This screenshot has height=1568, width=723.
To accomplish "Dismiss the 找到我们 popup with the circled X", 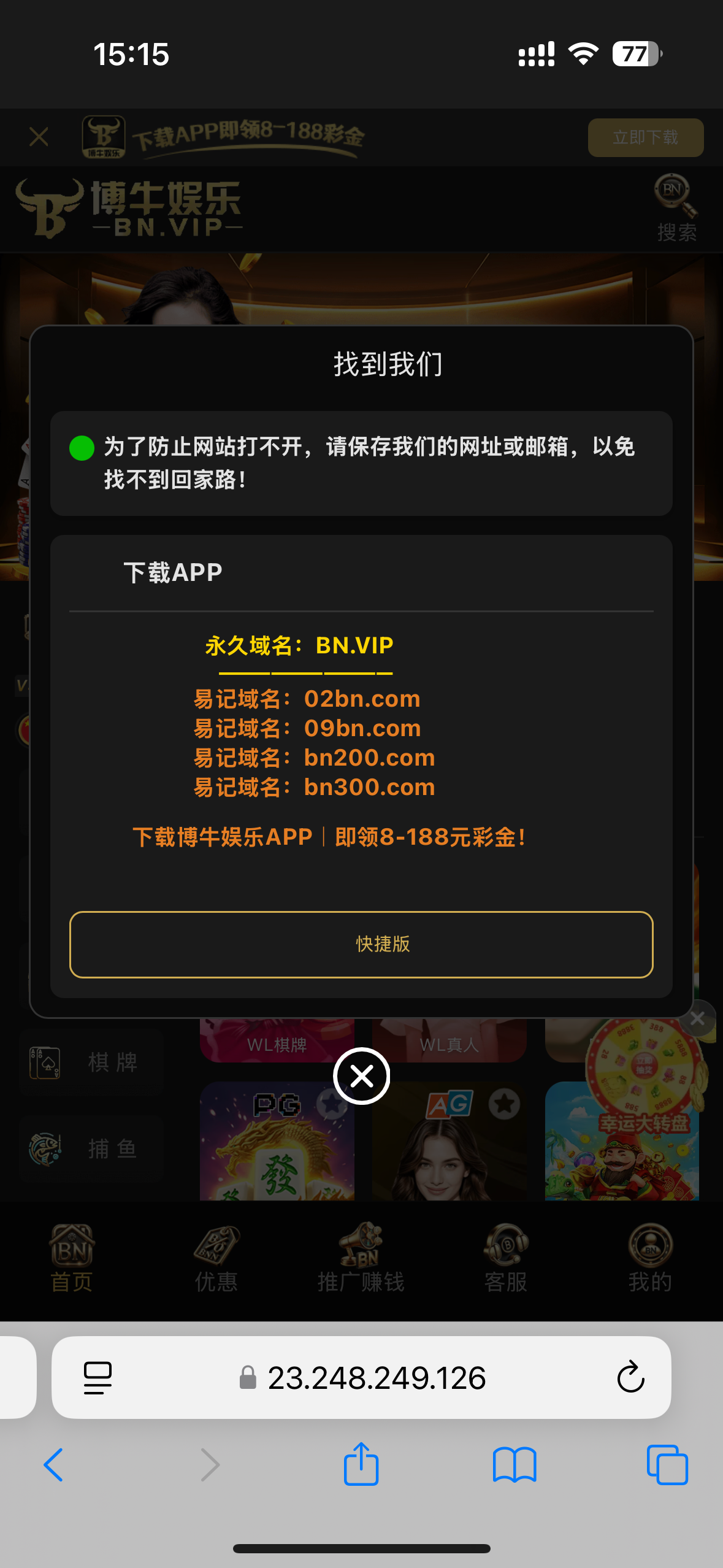I will [x=362, y=1076].
